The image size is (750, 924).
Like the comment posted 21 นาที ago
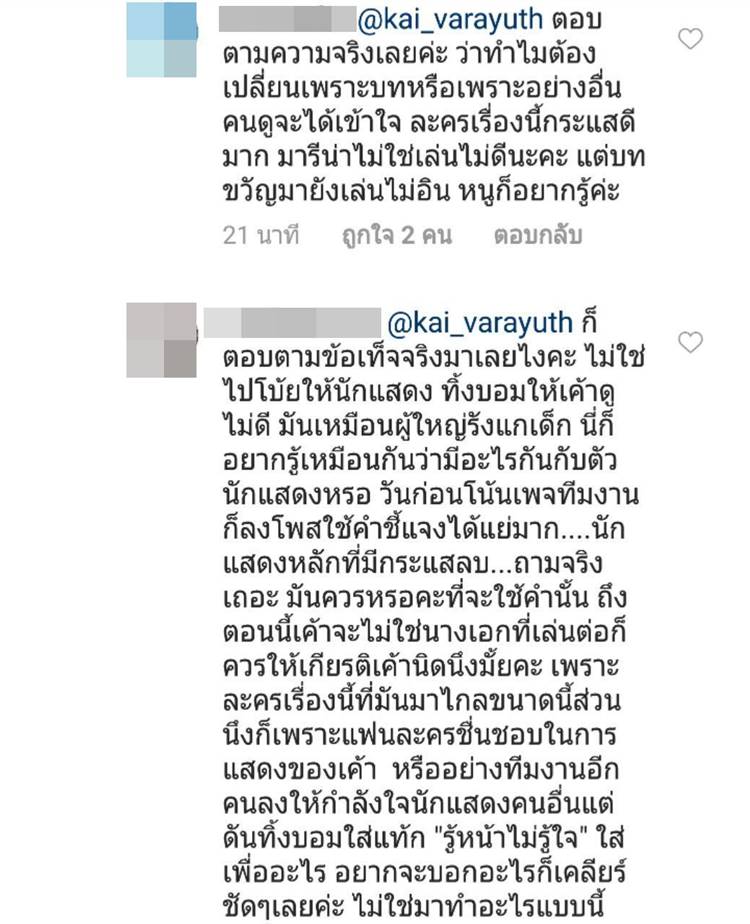click(690, 39)
